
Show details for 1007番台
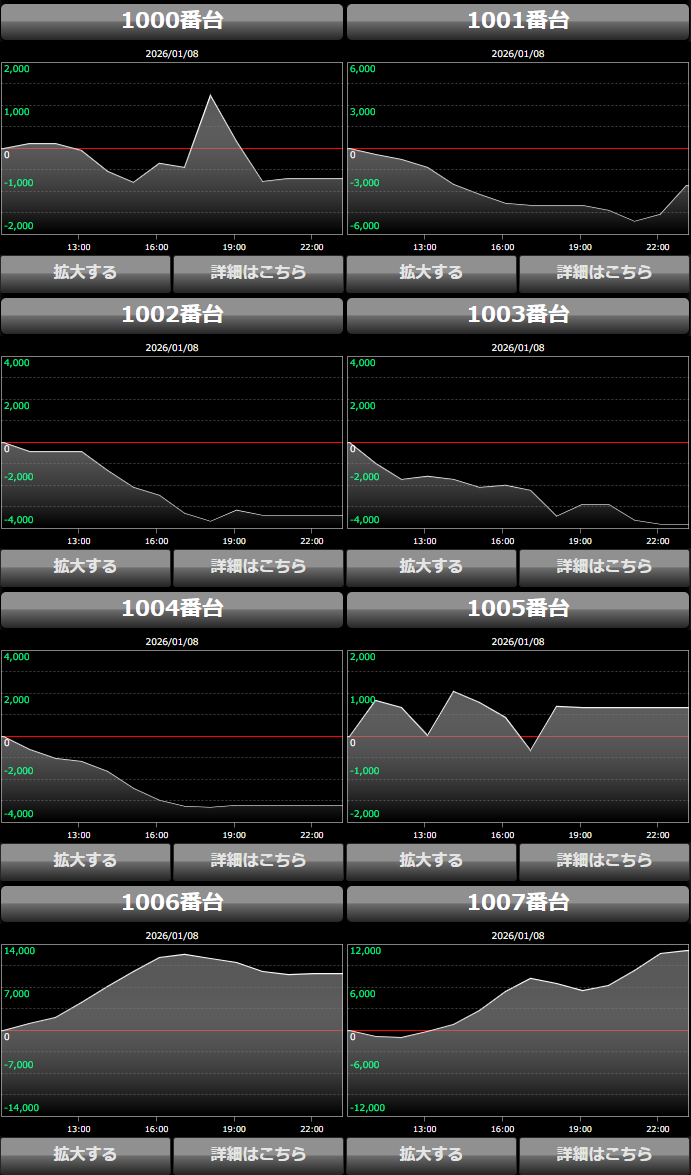tap(604, 1154)
